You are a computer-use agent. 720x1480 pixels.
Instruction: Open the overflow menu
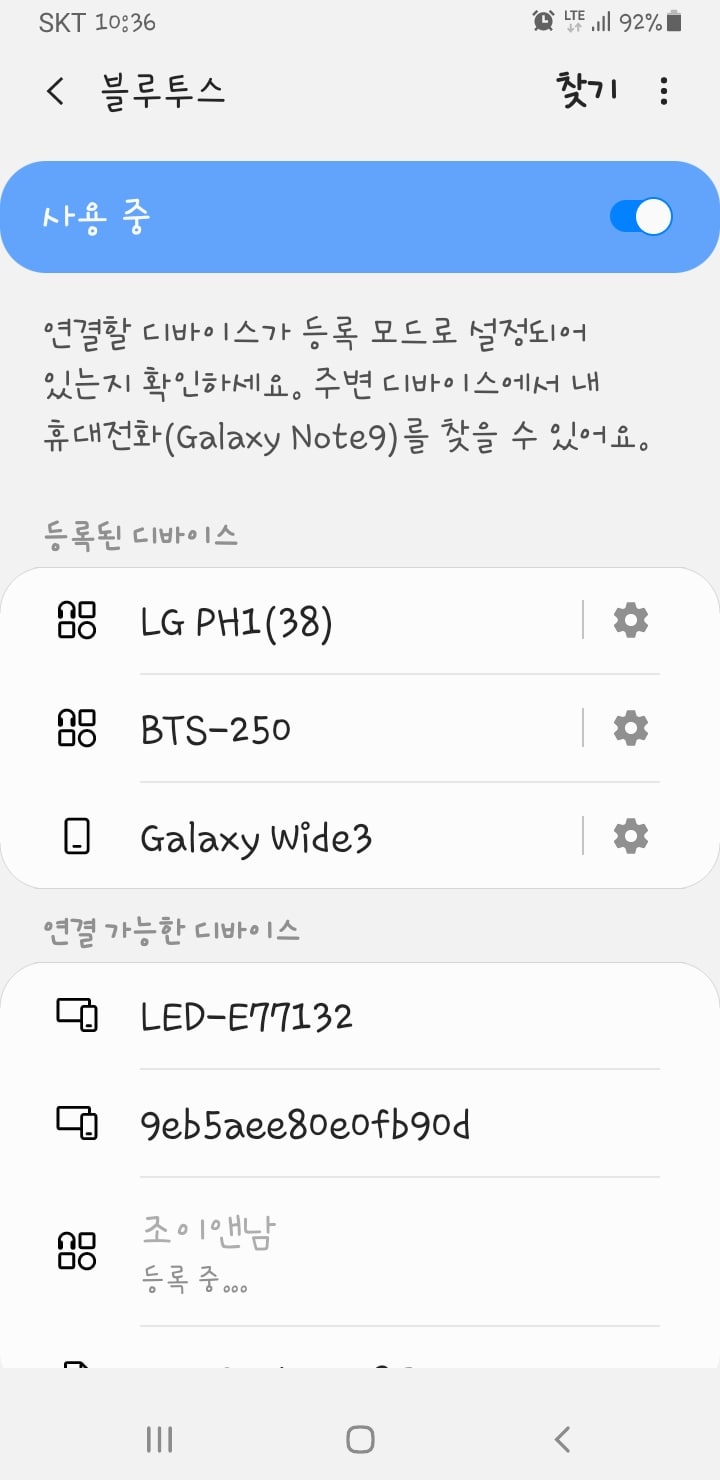click(664, 92)
